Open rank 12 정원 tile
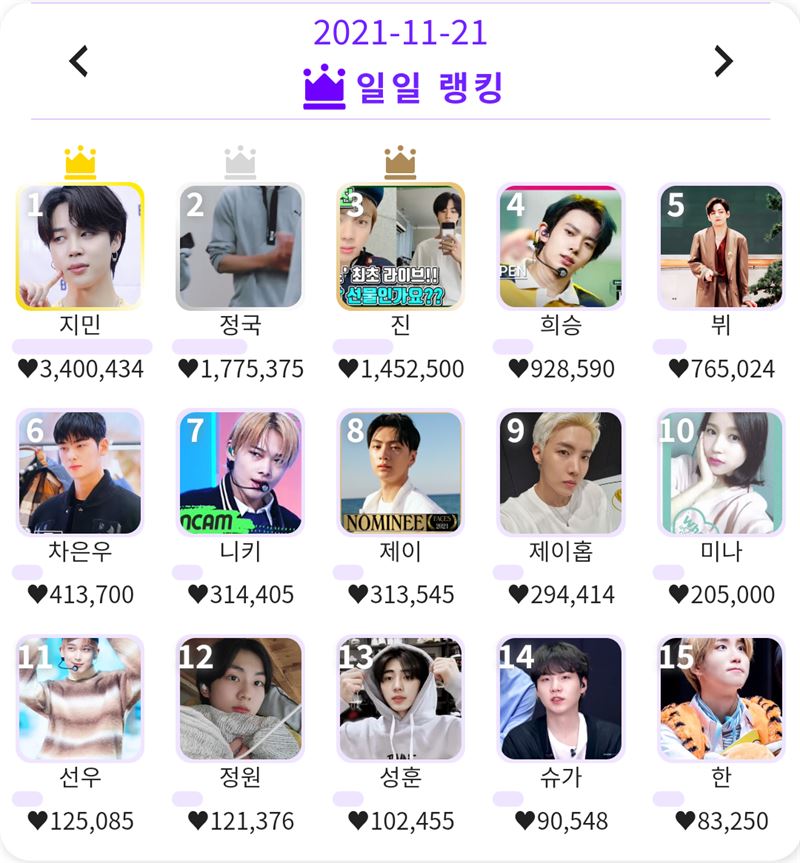This screenshot has height=863, width=800. (240, 699)
